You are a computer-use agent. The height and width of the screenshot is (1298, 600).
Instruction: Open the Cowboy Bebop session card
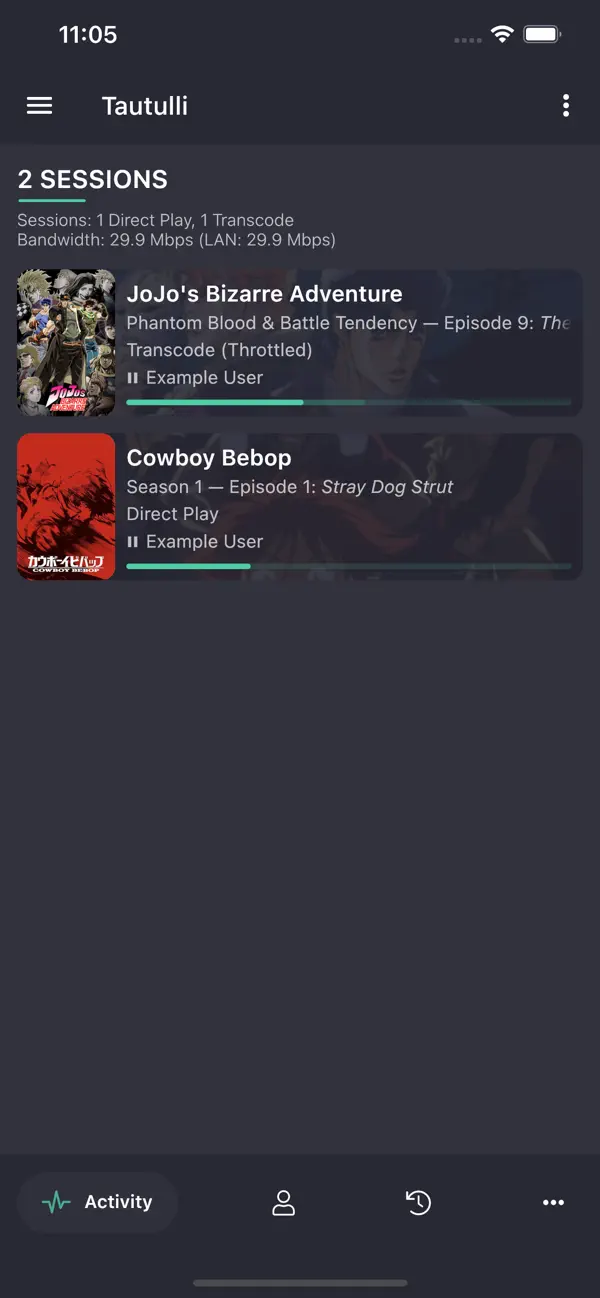[x=300, y=506]
